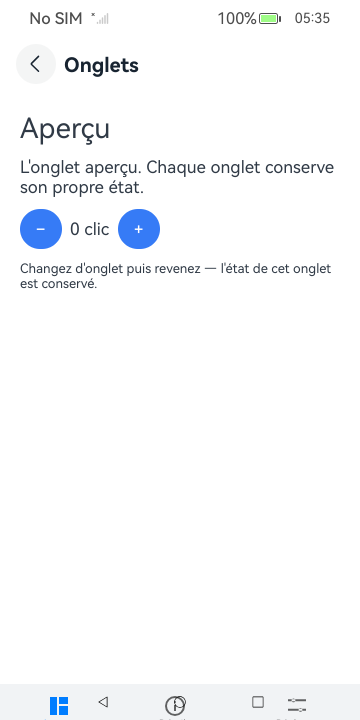
Task: Switch to the clock icon tab
Action: tap(175, 705)
